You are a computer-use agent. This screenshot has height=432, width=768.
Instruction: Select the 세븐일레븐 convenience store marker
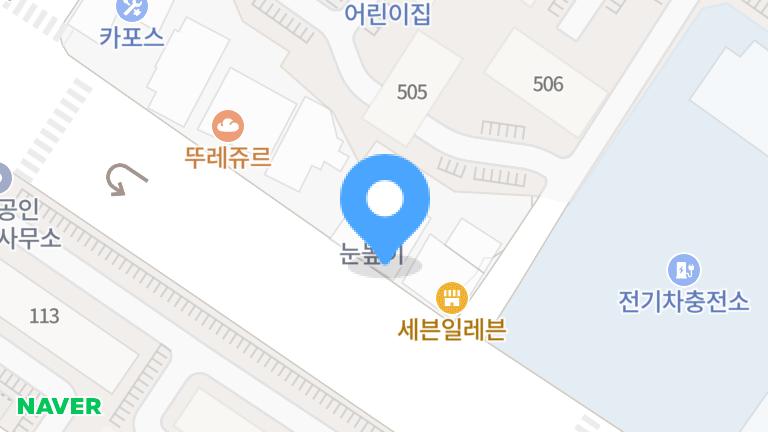[x=452, y=296]
